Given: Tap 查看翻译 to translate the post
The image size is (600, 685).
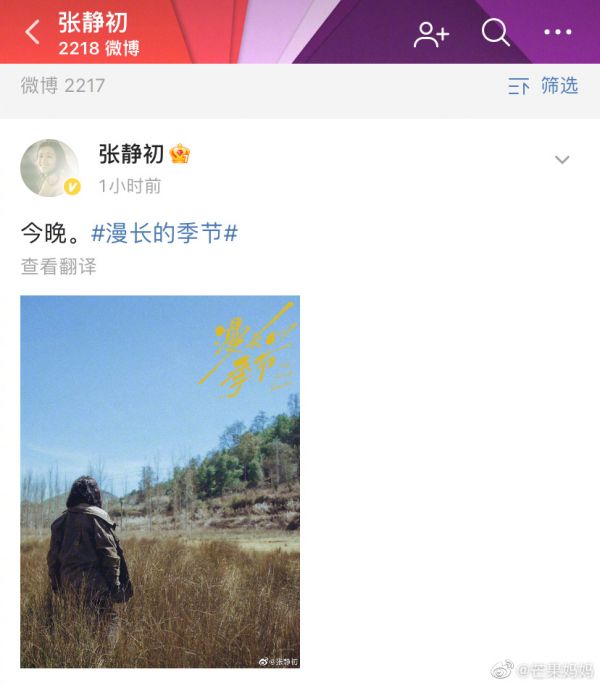Looking at the screenshot, I should click(x=59, y=267).
